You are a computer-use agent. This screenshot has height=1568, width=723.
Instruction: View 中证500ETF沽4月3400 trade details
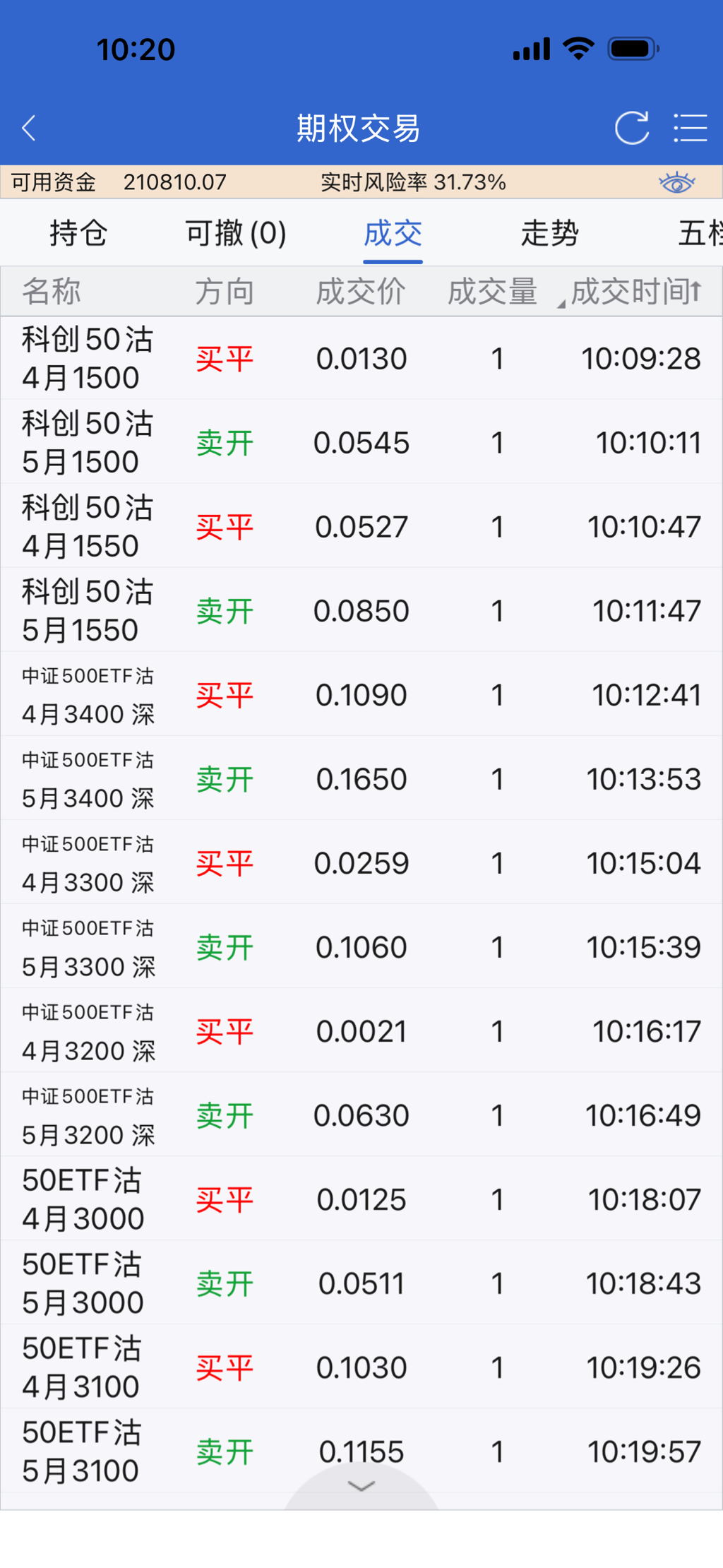(361, 694)
